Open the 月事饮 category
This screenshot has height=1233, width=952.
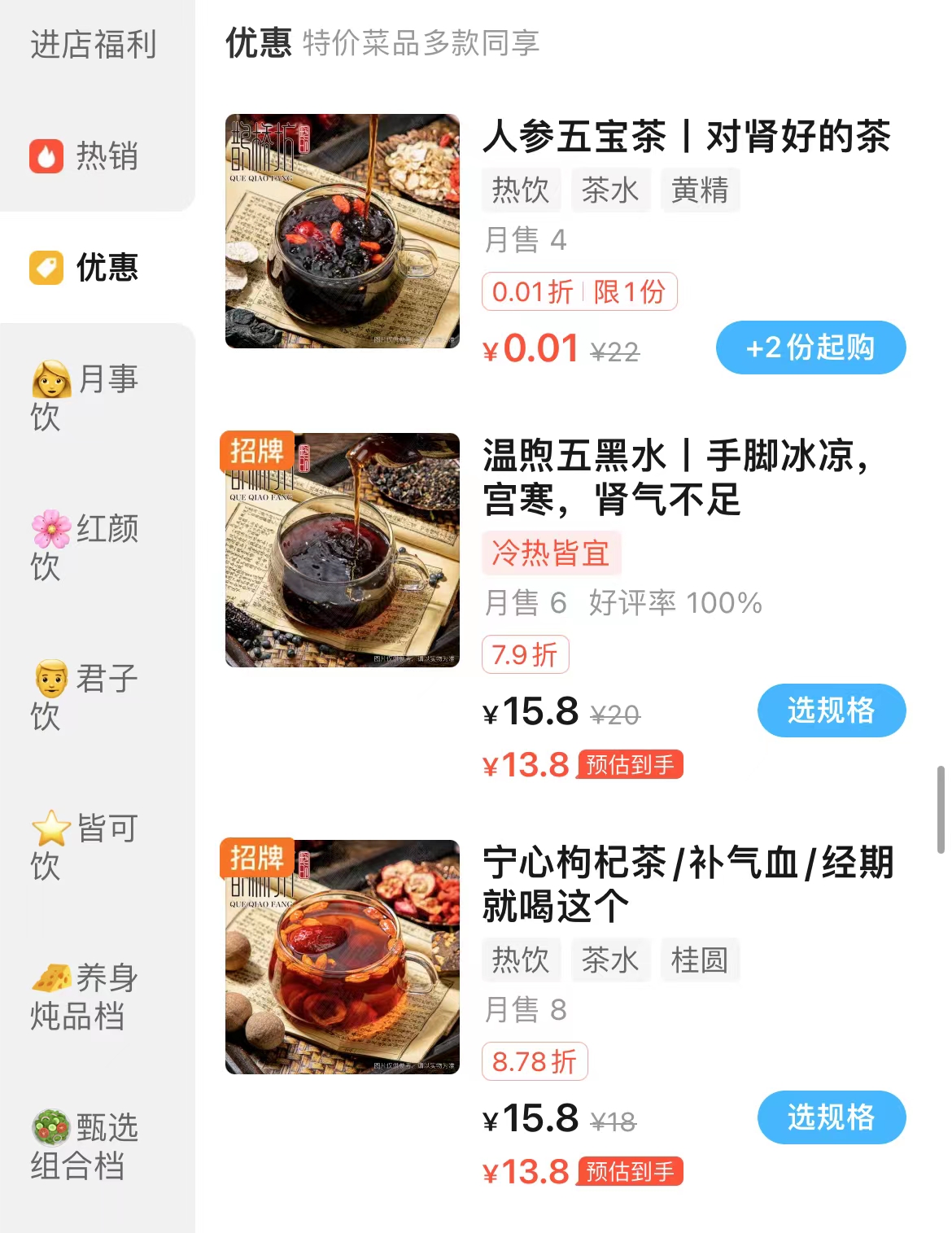(85, 397)
